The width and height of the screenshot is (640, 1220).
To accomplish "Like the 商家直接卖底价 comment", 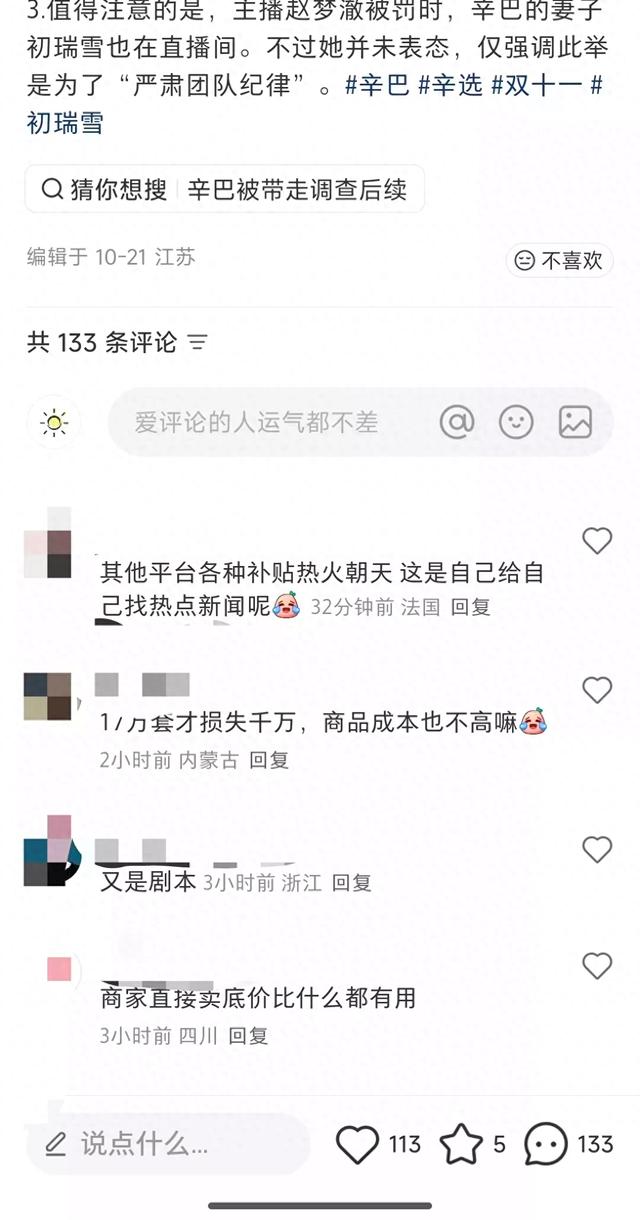I will pos(597,965).
